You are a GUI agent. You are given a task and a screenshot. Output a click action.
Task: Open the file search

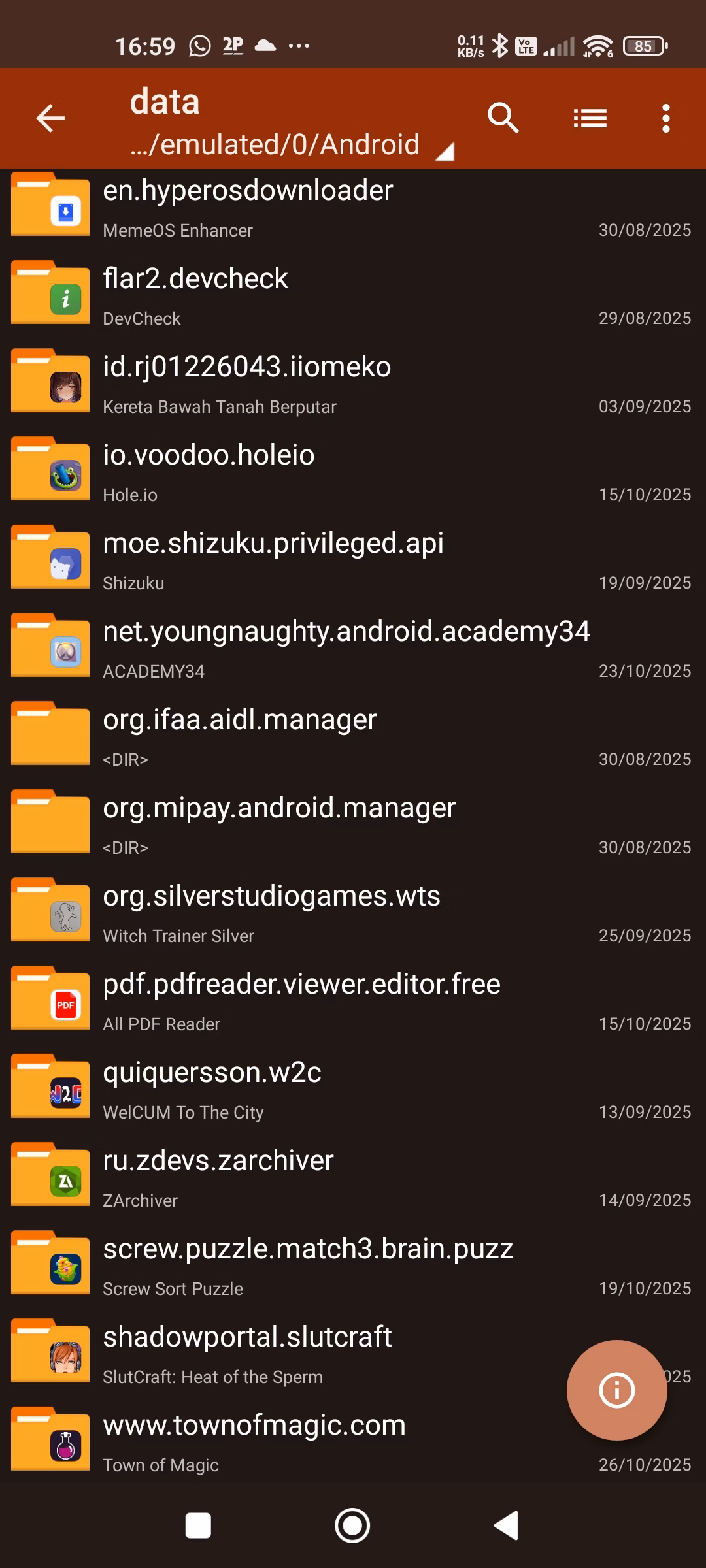coord(503,118)
